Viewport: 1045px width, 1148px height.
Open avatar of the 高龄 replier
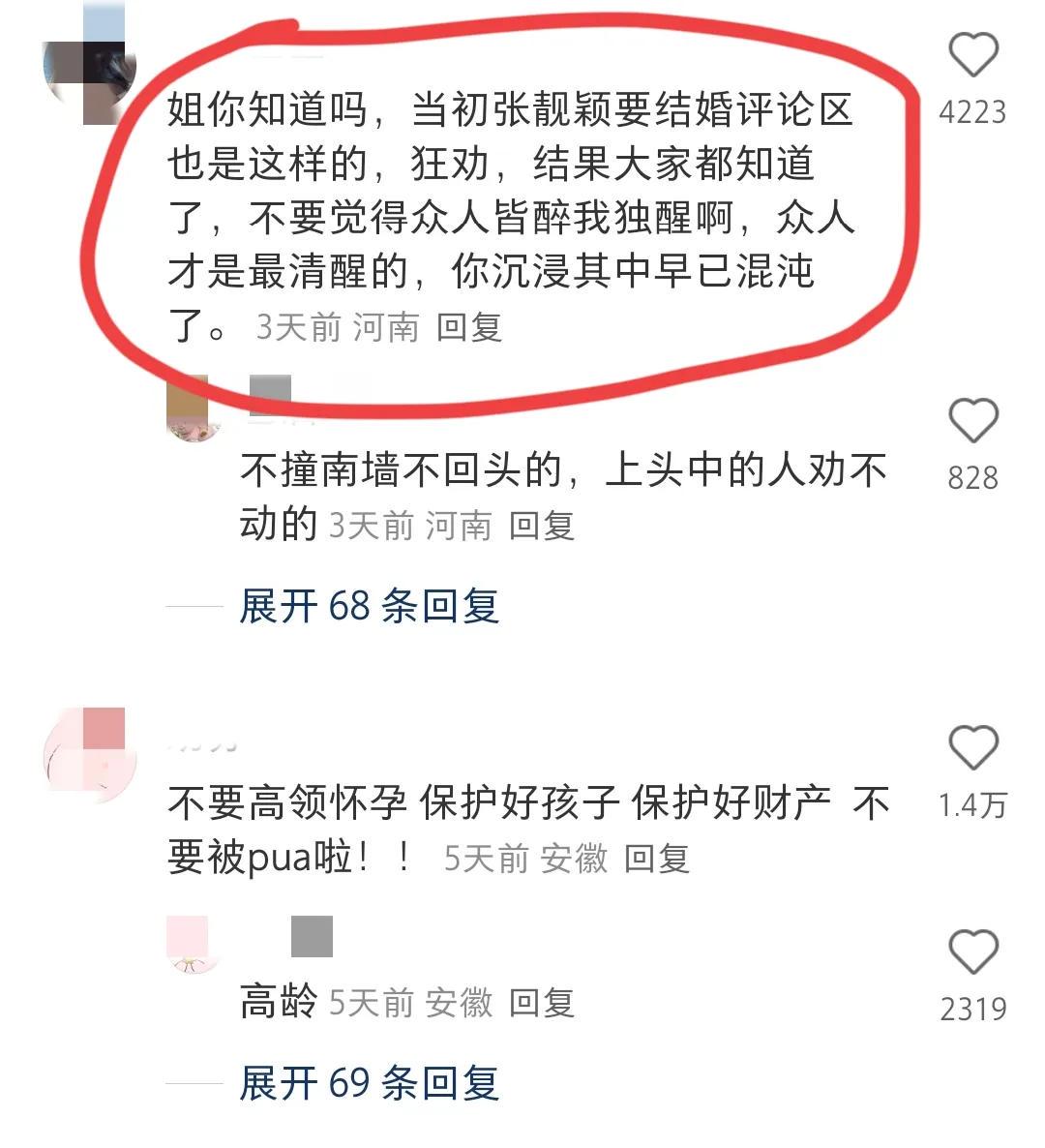[190, 943]
